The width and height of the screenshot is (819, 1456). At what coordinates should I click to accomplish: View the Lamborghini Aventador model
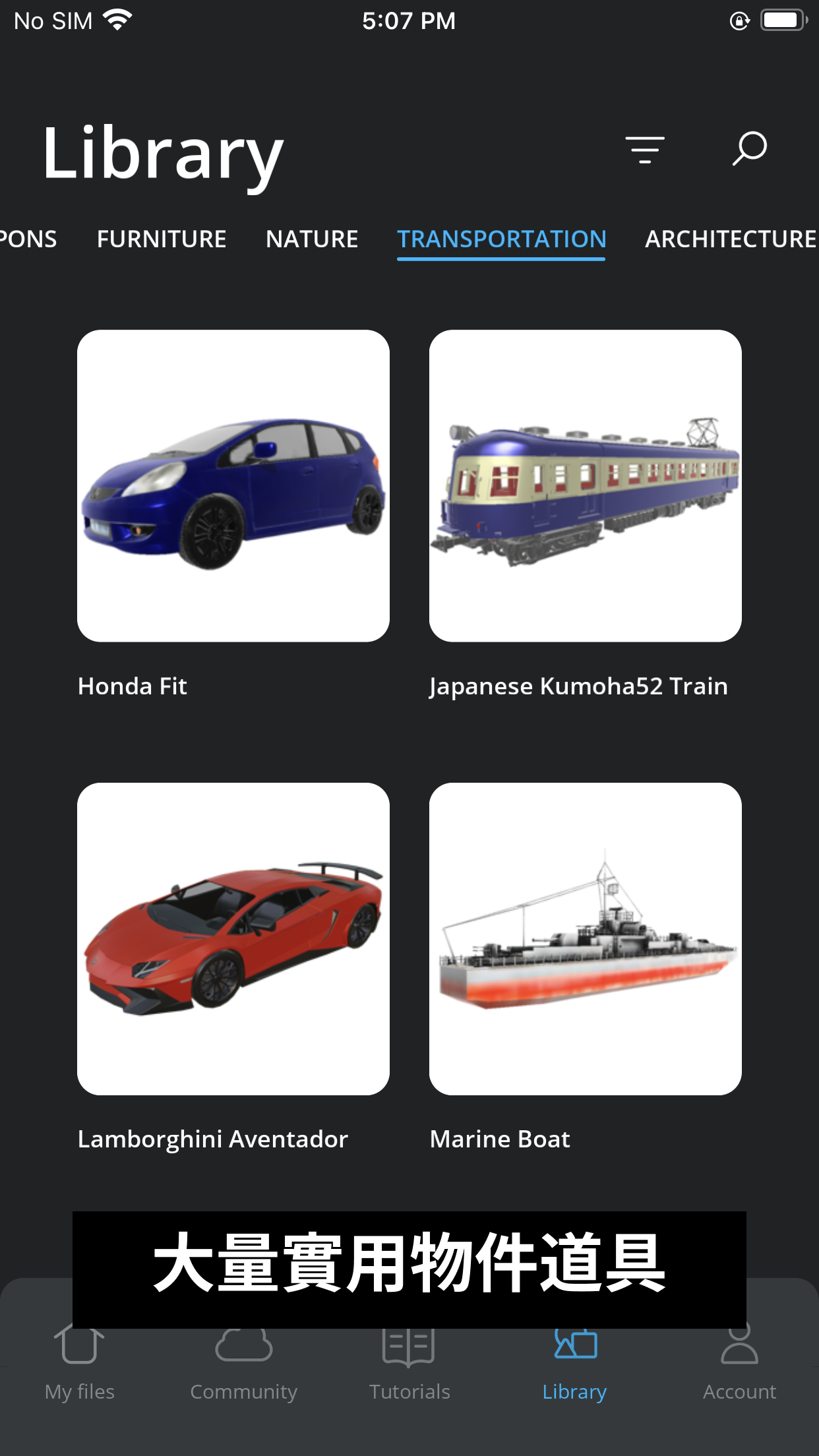tap(233, 939)
